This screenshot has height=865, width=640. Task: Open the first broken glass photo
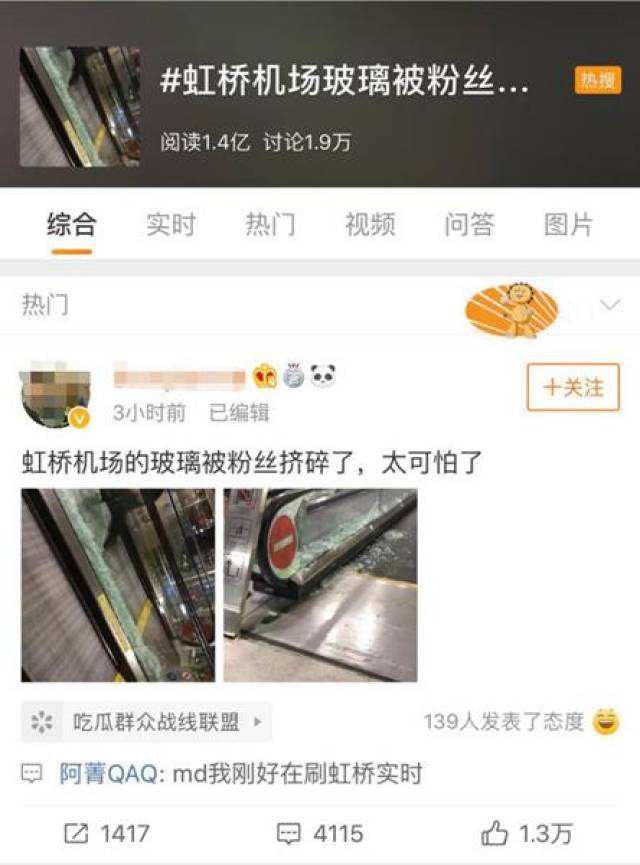118,585
